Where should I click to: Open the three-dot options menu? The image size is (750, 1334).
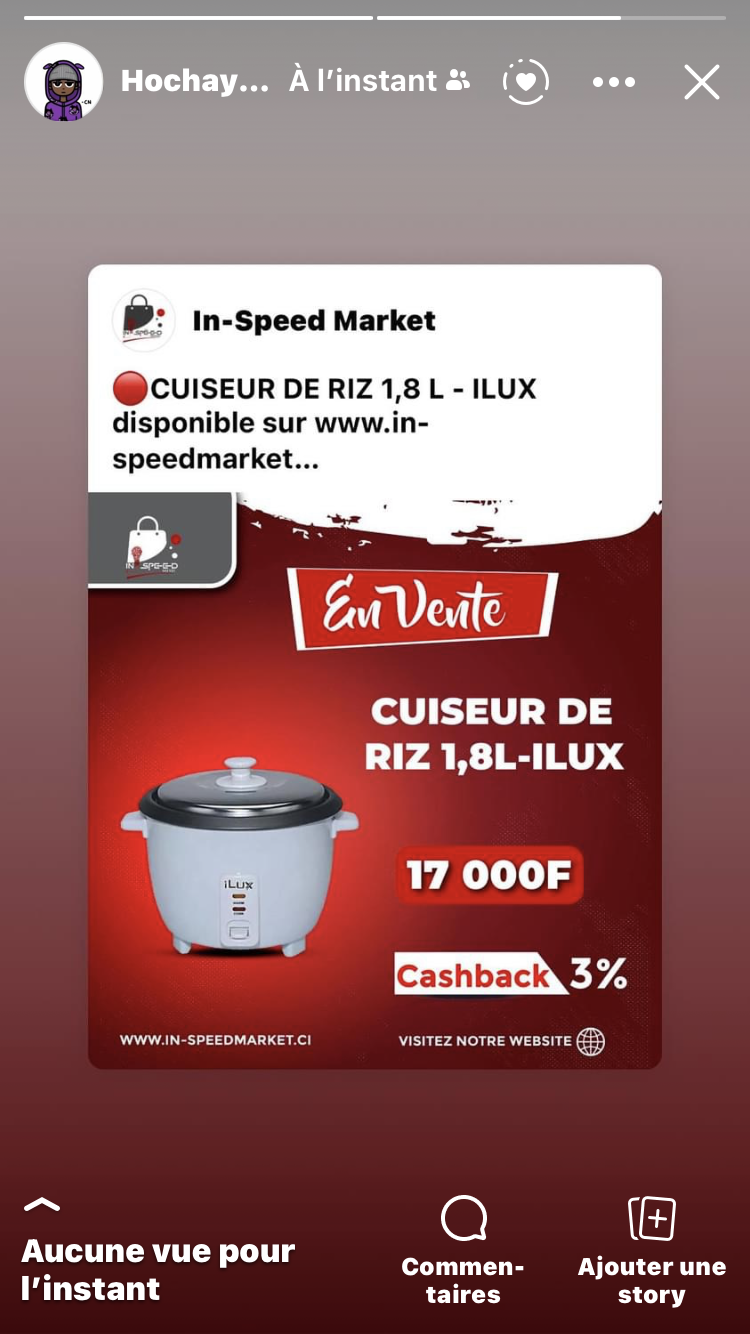click(614, 82)
